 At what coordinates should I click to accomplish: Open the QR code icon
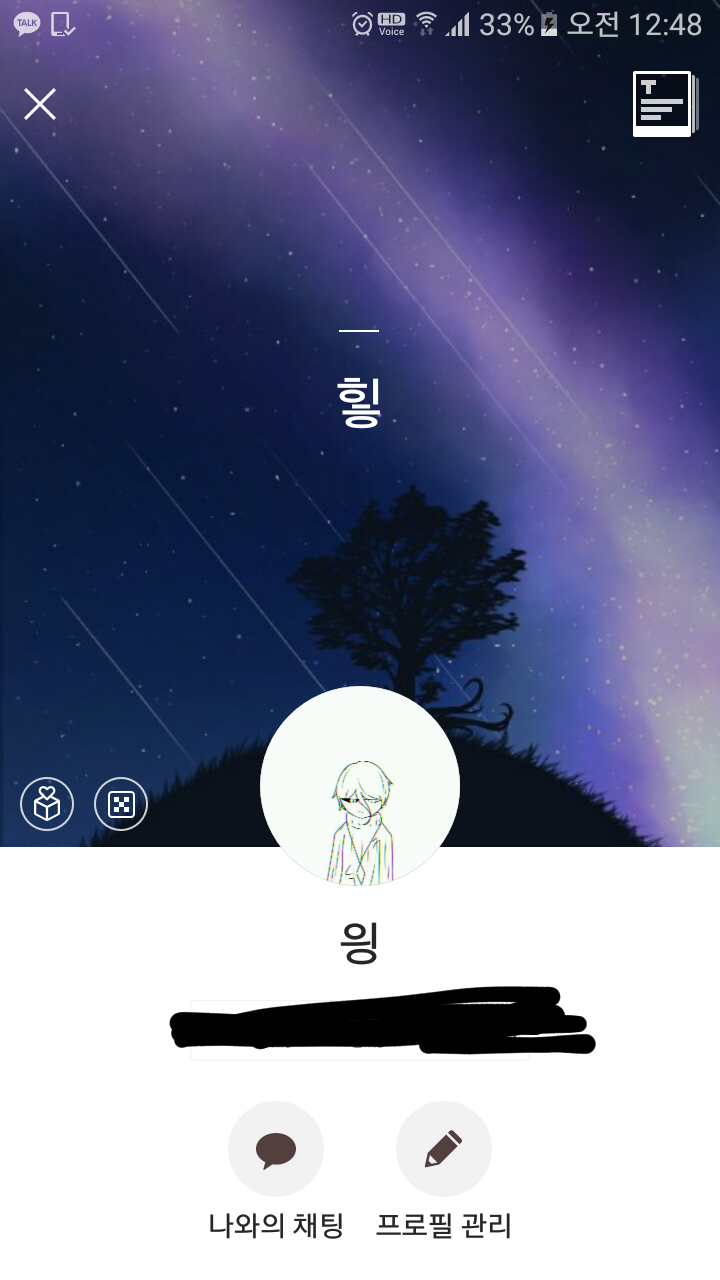121,804
